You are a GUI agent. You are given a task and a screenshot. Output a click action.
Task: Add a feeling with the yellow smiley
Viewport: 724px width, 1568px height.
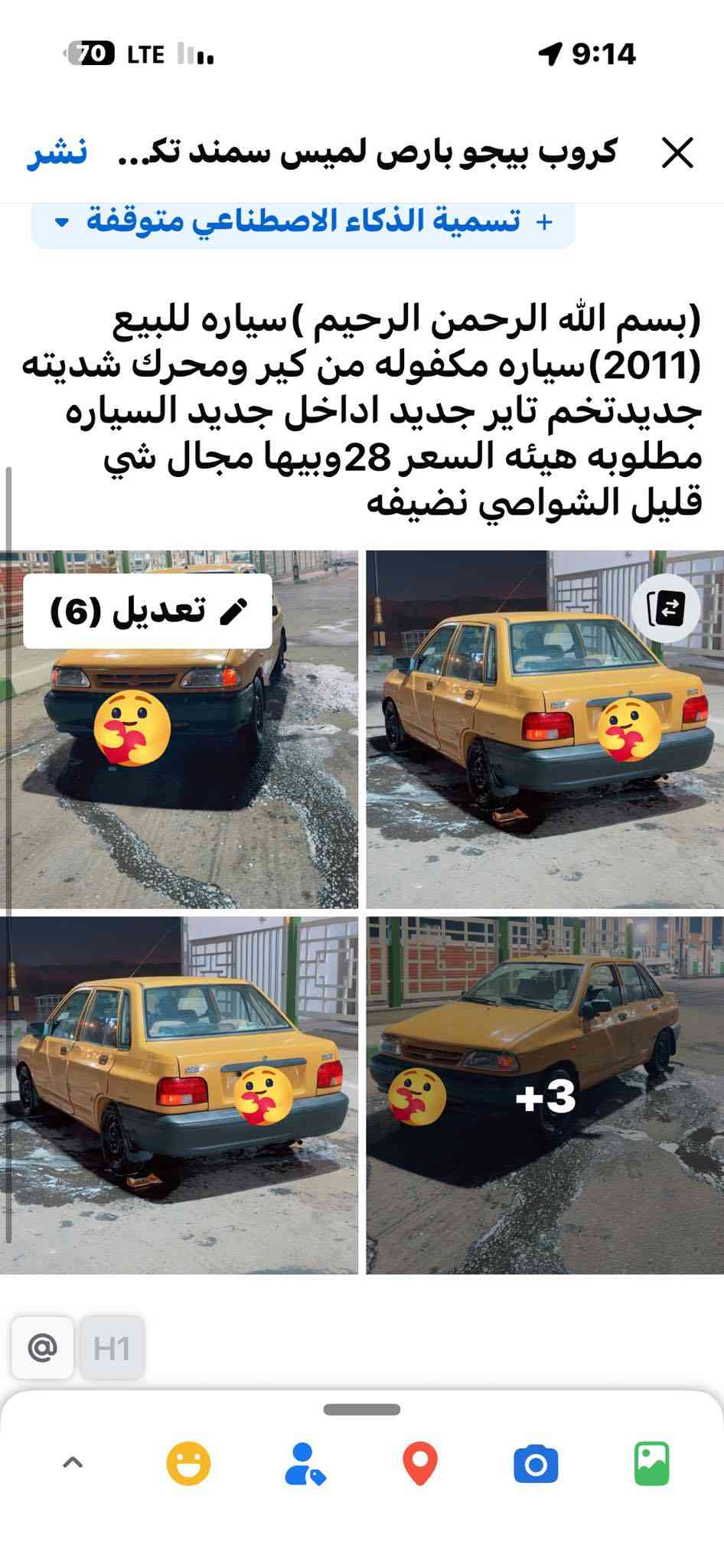[x=188, y=1463]
